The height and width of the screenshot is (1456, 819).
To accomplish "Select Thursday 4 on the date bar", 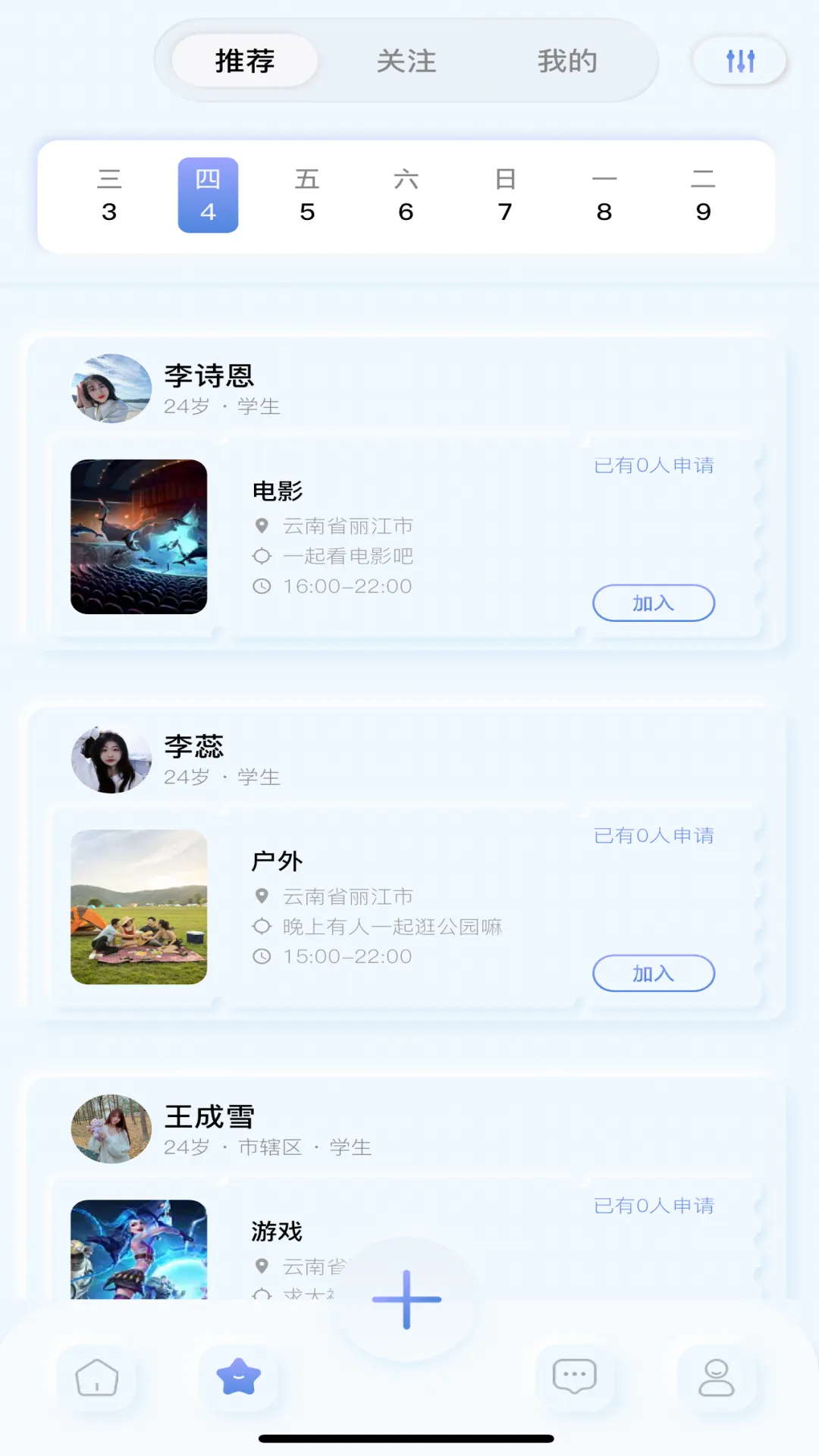I will [209, 195].
